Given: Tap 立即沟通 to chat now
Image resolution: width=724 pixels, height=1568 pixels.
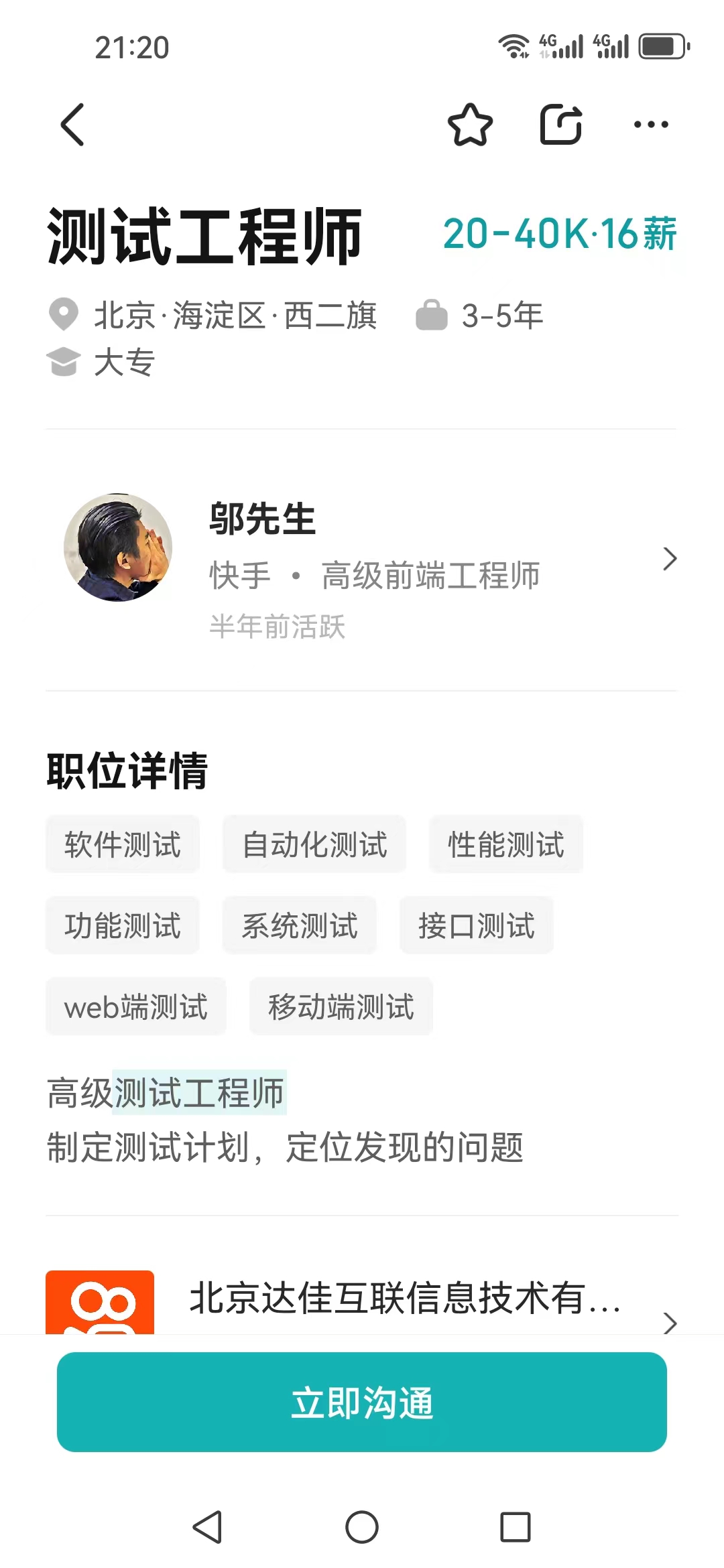Looking at the screenshot, I should coord(362,1402).
